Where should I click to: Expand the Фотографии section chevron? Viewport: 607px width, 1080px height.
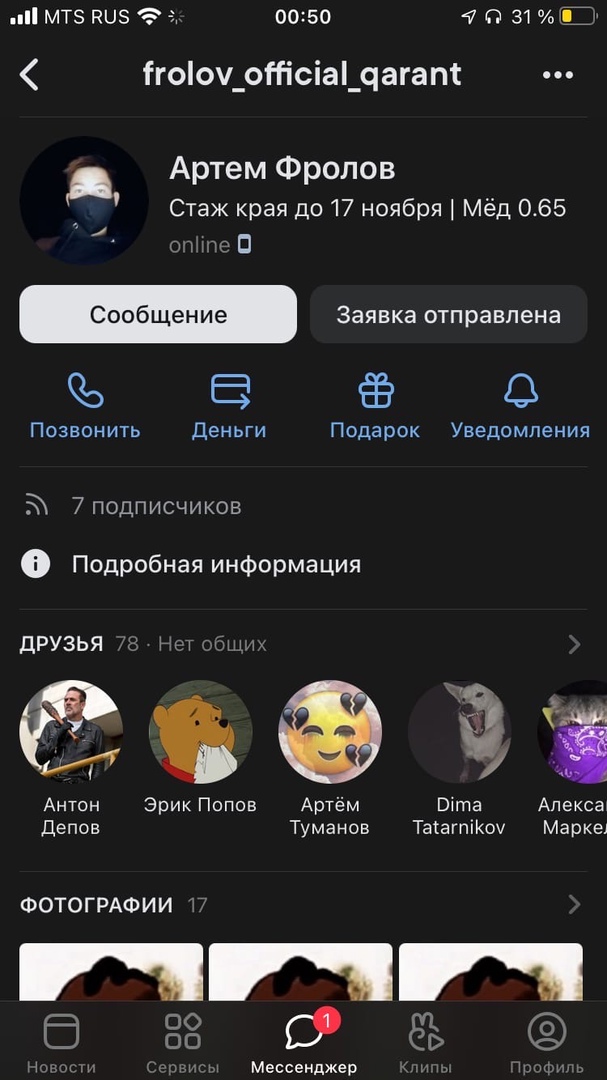(x=574, y=905)
